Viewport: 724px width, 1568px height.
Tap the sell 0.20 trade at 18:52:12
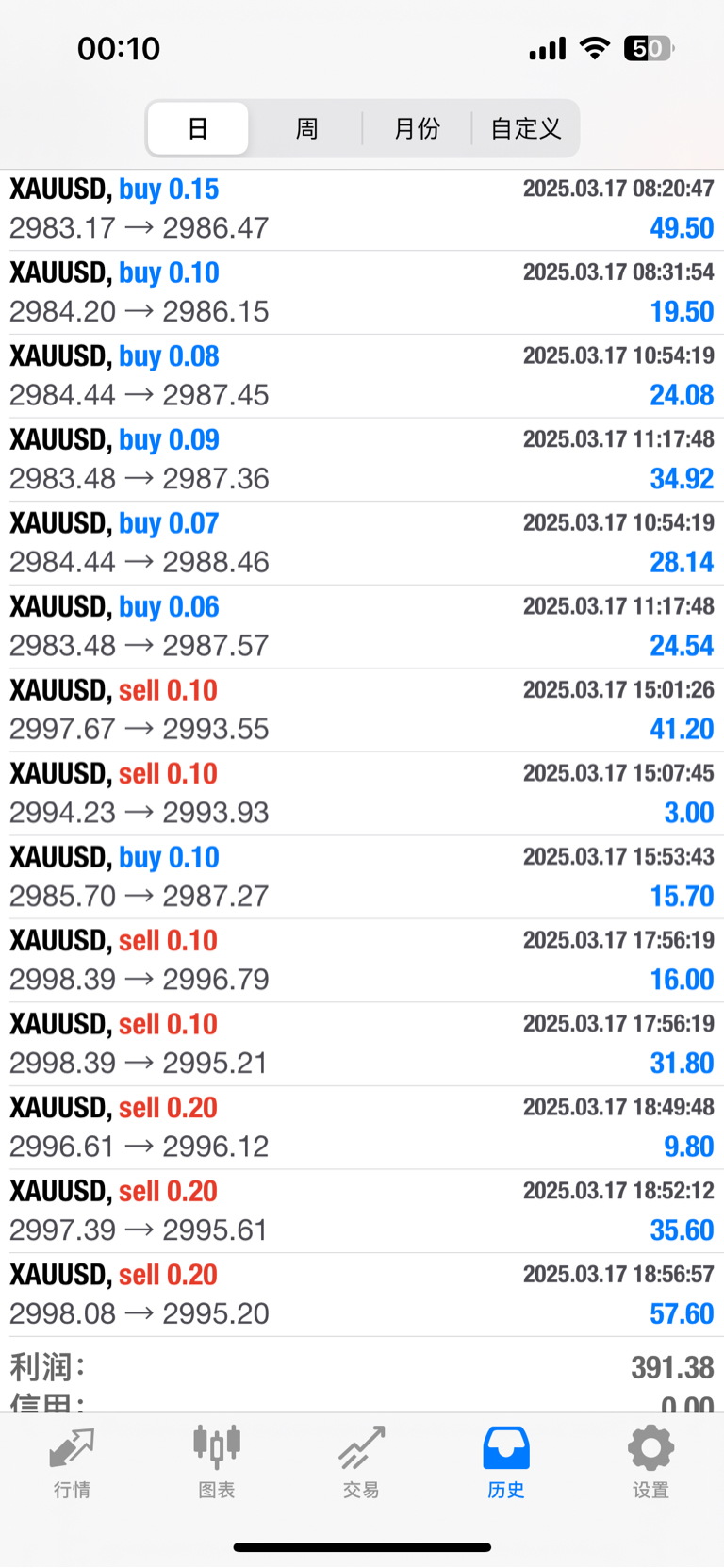tap(362, 1212)
